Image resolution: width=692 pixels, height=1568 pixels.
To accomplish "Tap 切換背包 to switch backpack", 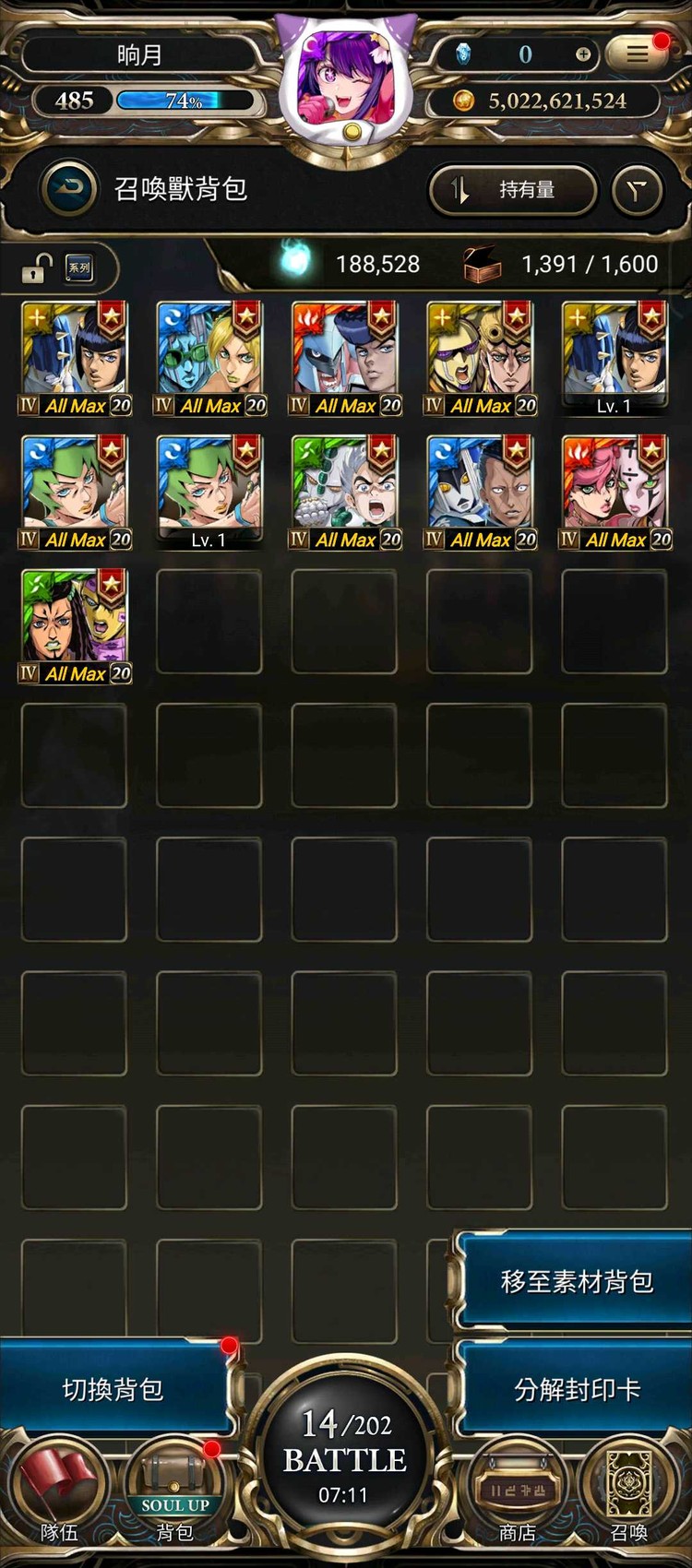I will pyautogui.click(x=113, y=1389).
